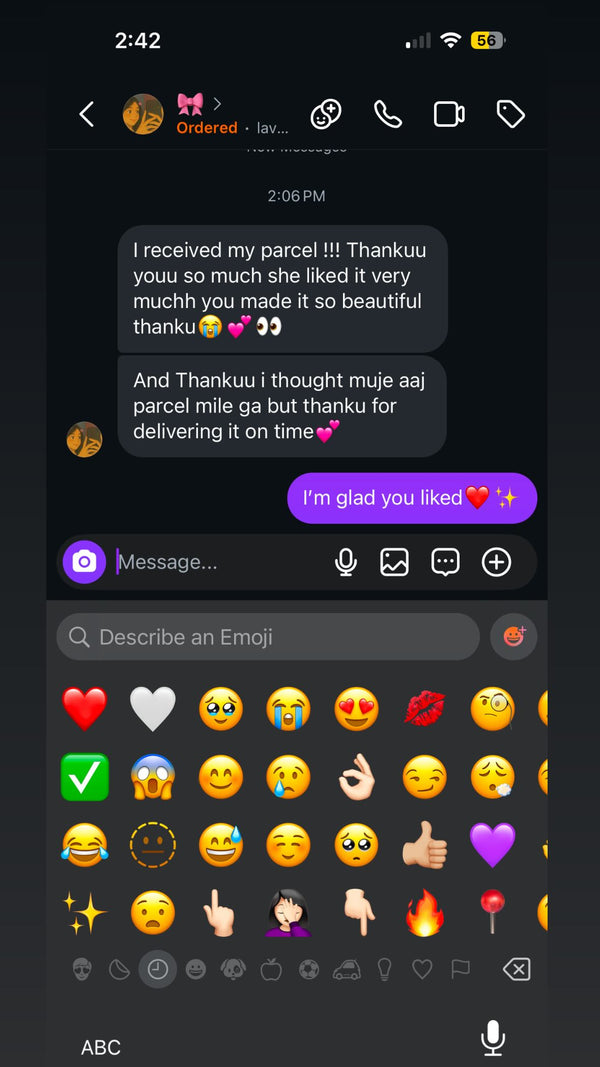Open the camera from message bar

point(84,562)
